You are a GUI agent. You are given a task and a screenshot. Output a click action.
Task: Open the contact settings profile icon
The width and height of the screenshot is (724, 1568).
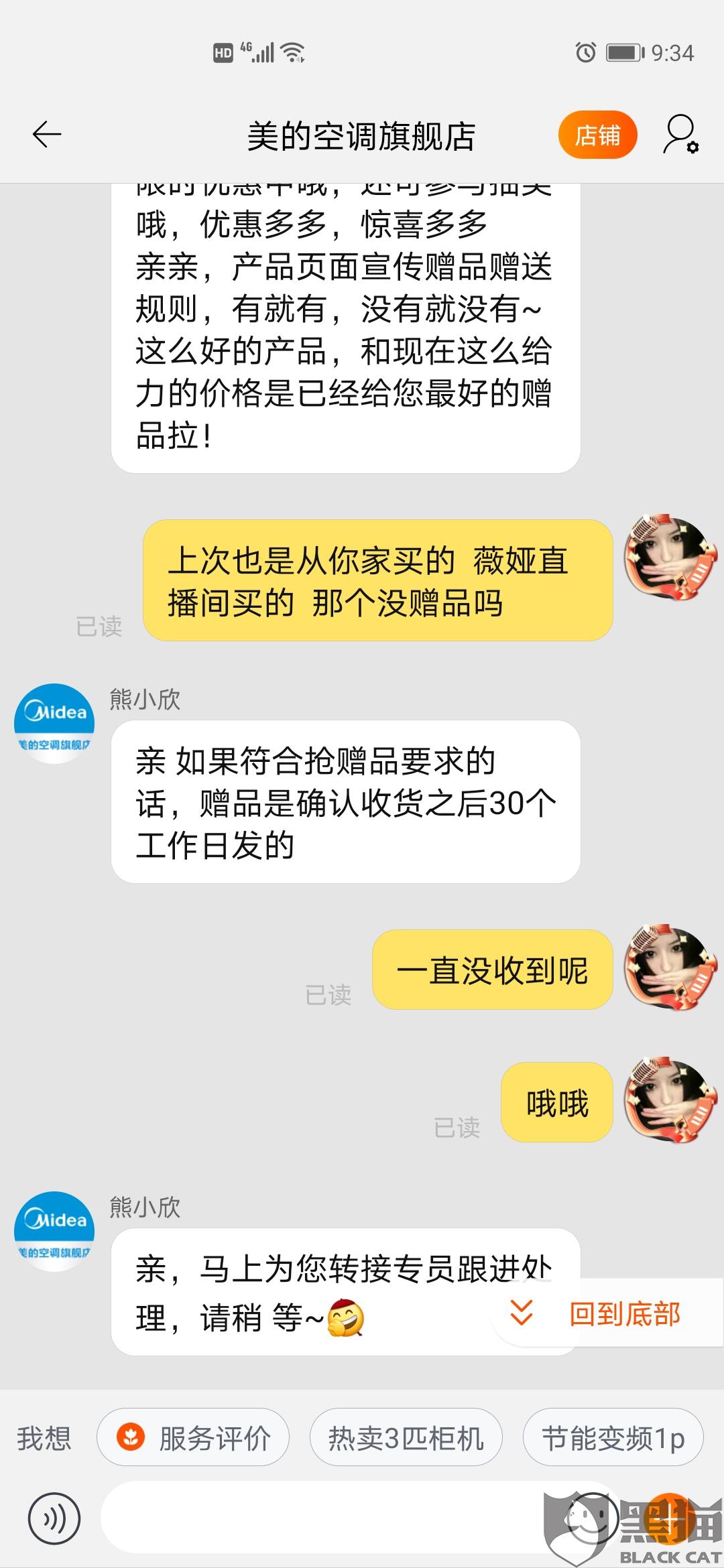680,135
